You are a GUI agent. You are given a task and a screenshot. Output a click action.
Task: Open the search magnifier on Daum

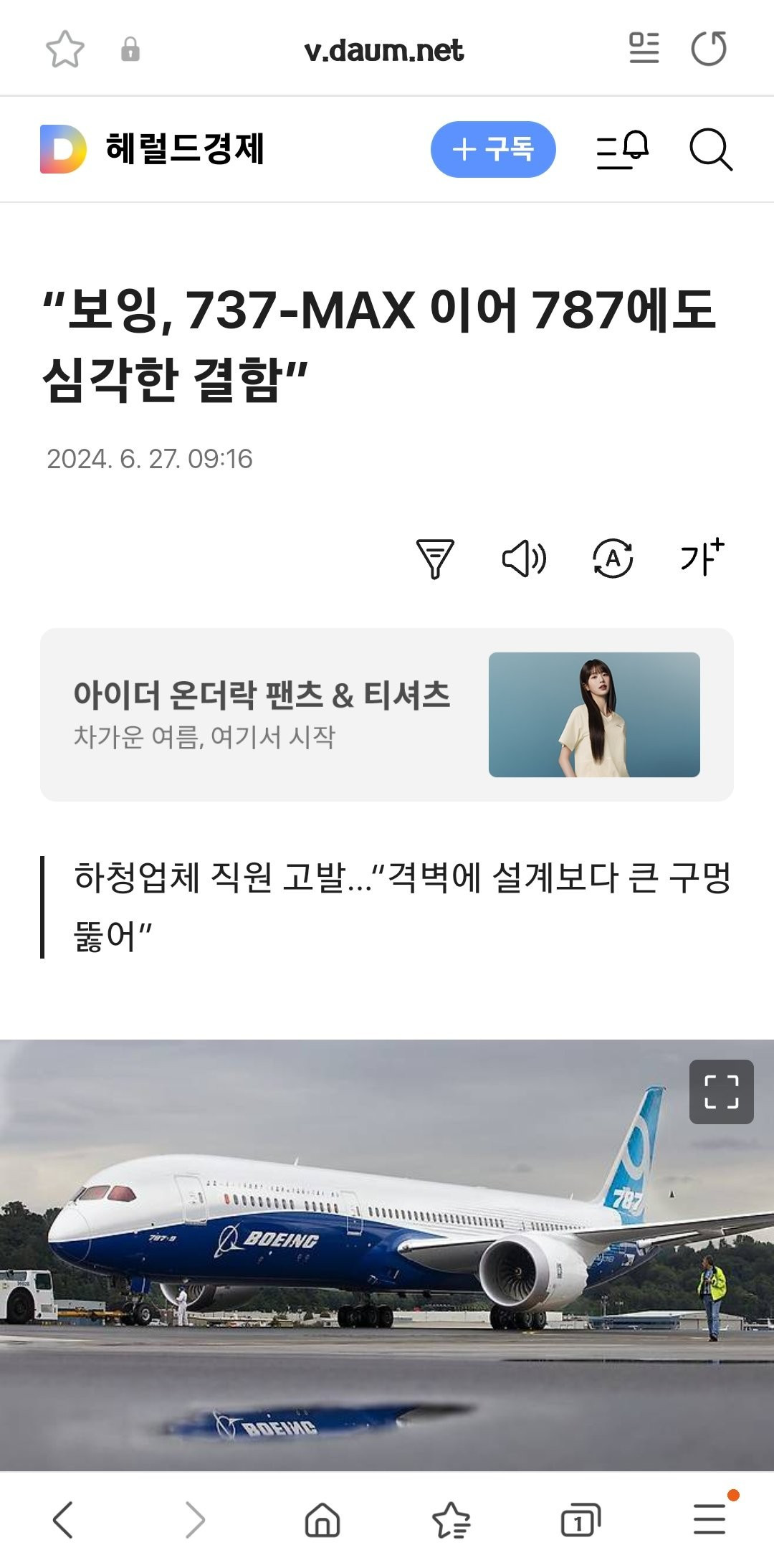tap(710, 149)
